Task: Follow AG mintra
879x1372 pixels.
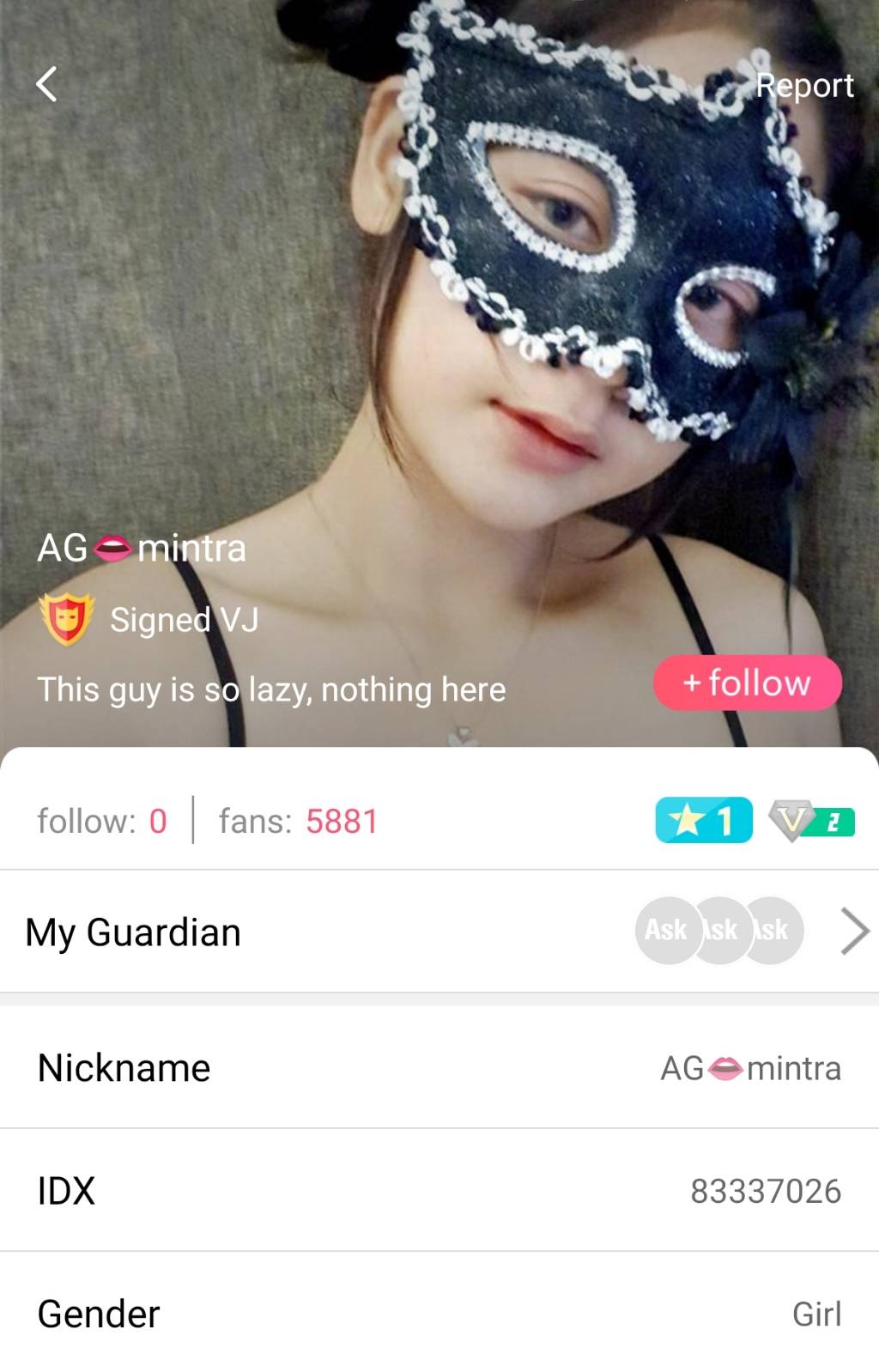Action: point(747,683)
